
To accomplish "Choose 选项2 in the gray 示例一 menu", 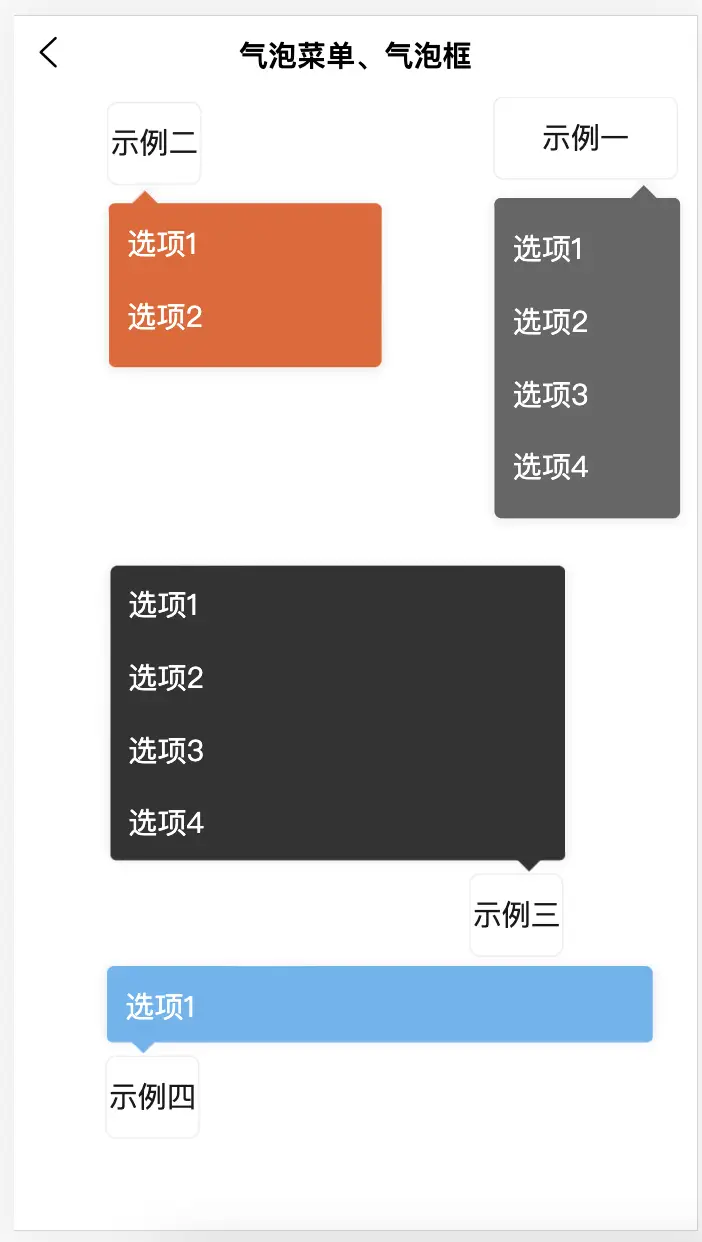I will point(587,321).
